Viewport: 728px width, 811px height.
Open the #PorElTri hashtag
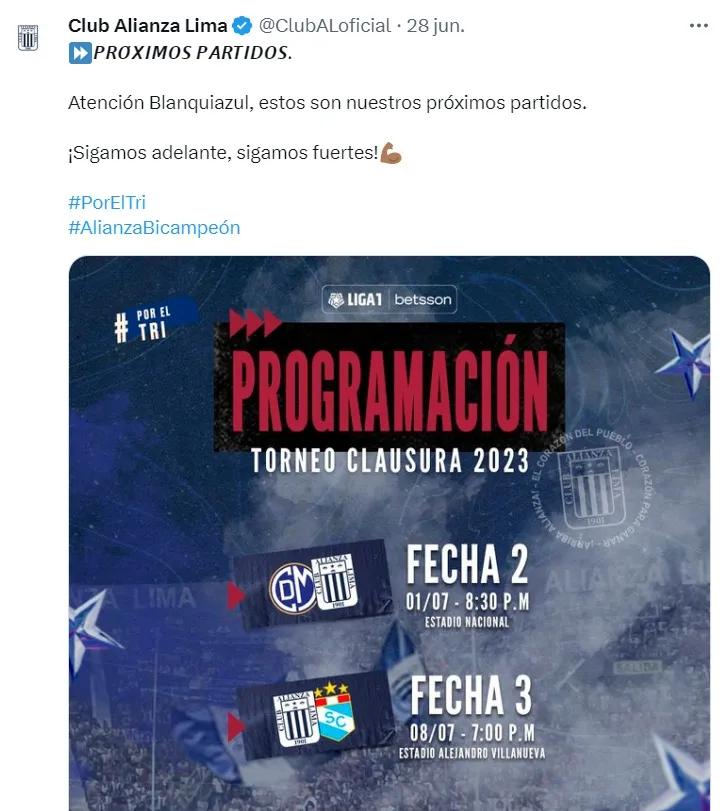point(107,202)
